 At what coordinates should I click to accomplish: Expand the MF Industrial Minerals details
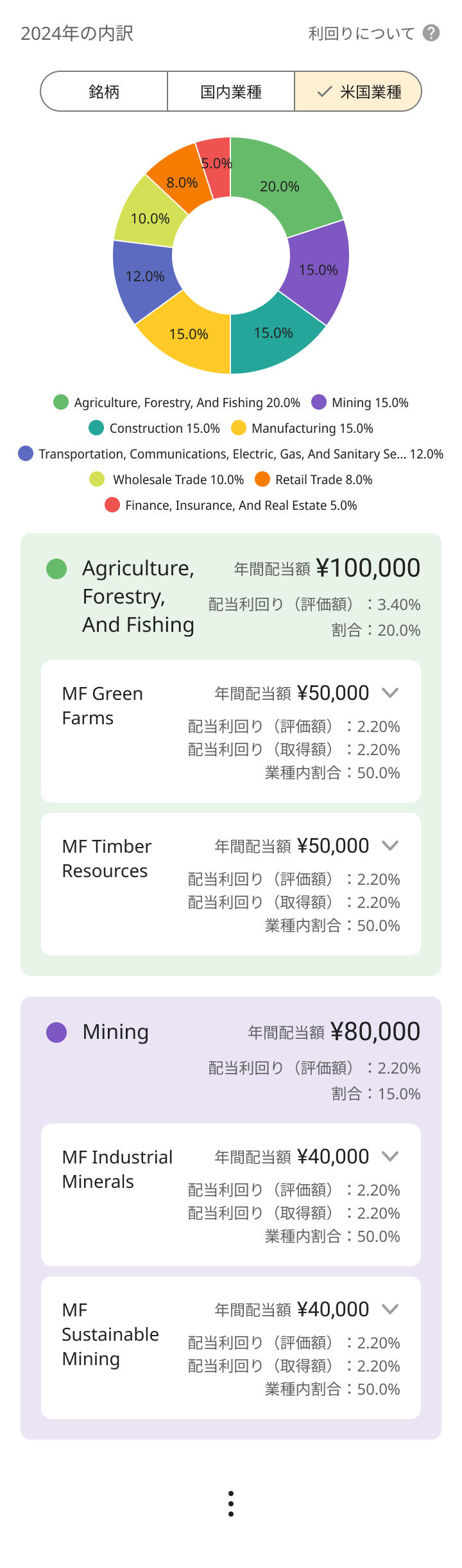390,1156
